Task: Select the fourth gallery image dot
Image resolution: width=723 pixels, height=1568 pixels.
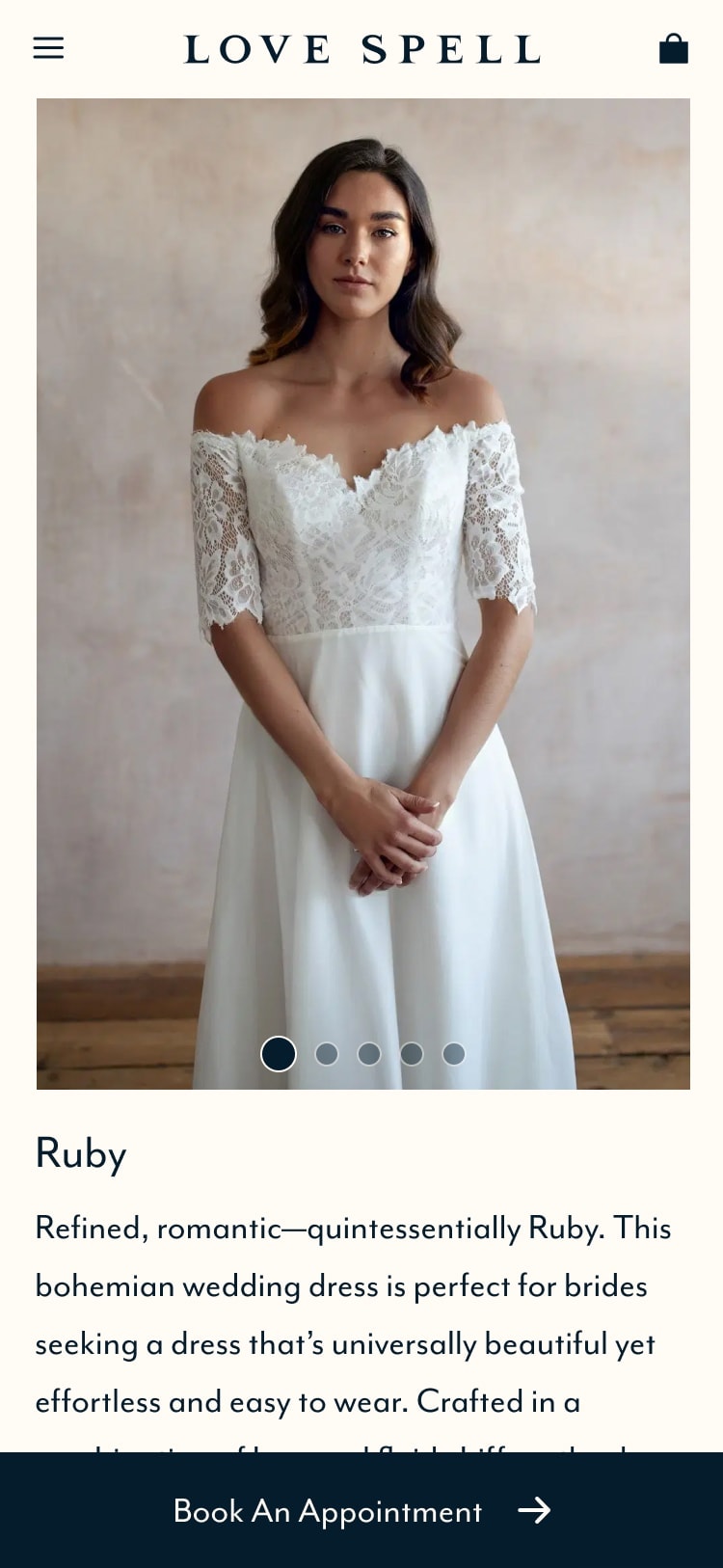Action: [x=412, y=1054]
